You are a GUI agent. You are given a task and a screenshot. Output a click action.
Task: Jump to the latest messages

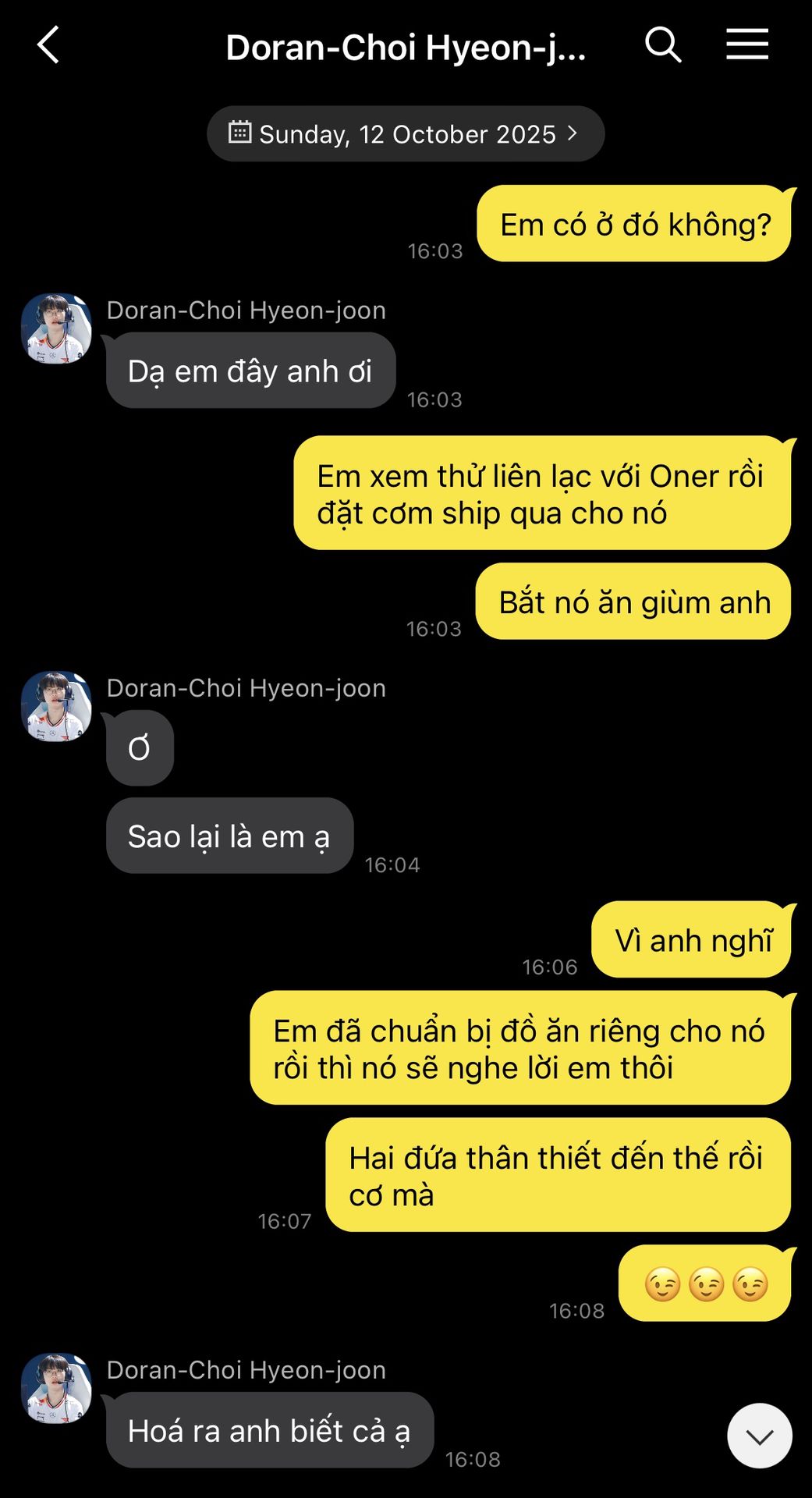coord(759,1436)
